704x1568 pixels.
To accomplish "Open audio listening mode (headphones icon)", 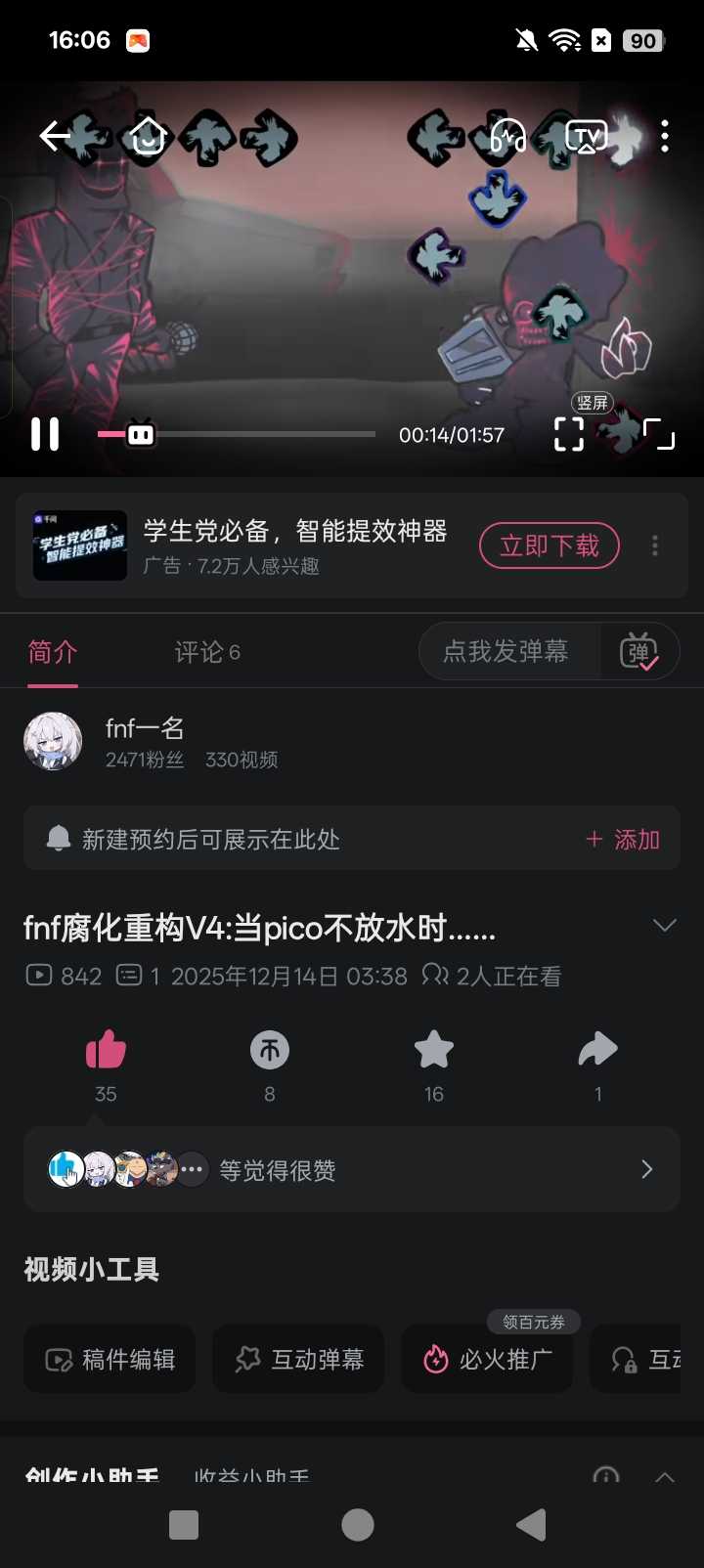I will tap(507, 136).
